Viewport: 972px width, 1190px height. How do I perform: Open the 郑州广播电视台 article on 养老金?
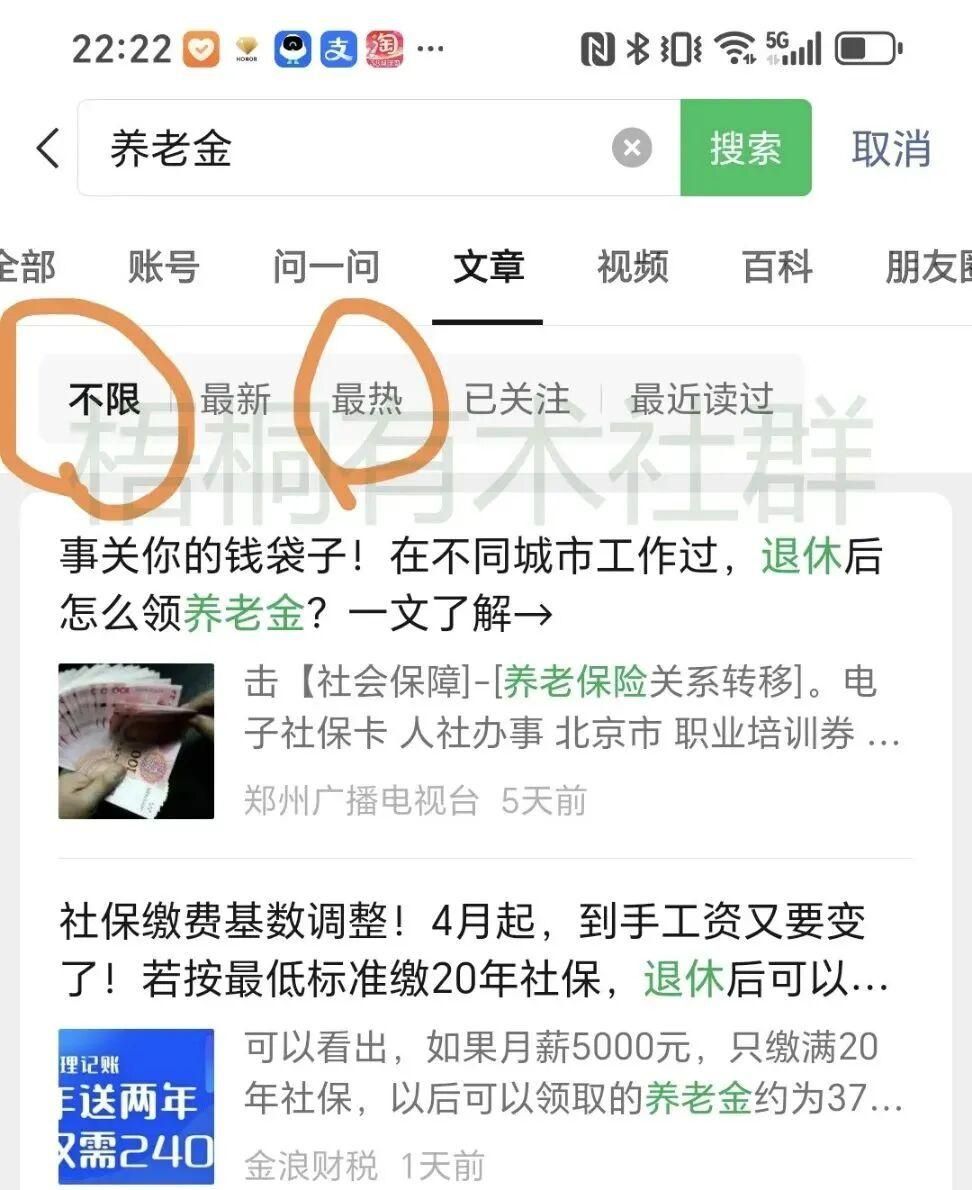point(470,585)
